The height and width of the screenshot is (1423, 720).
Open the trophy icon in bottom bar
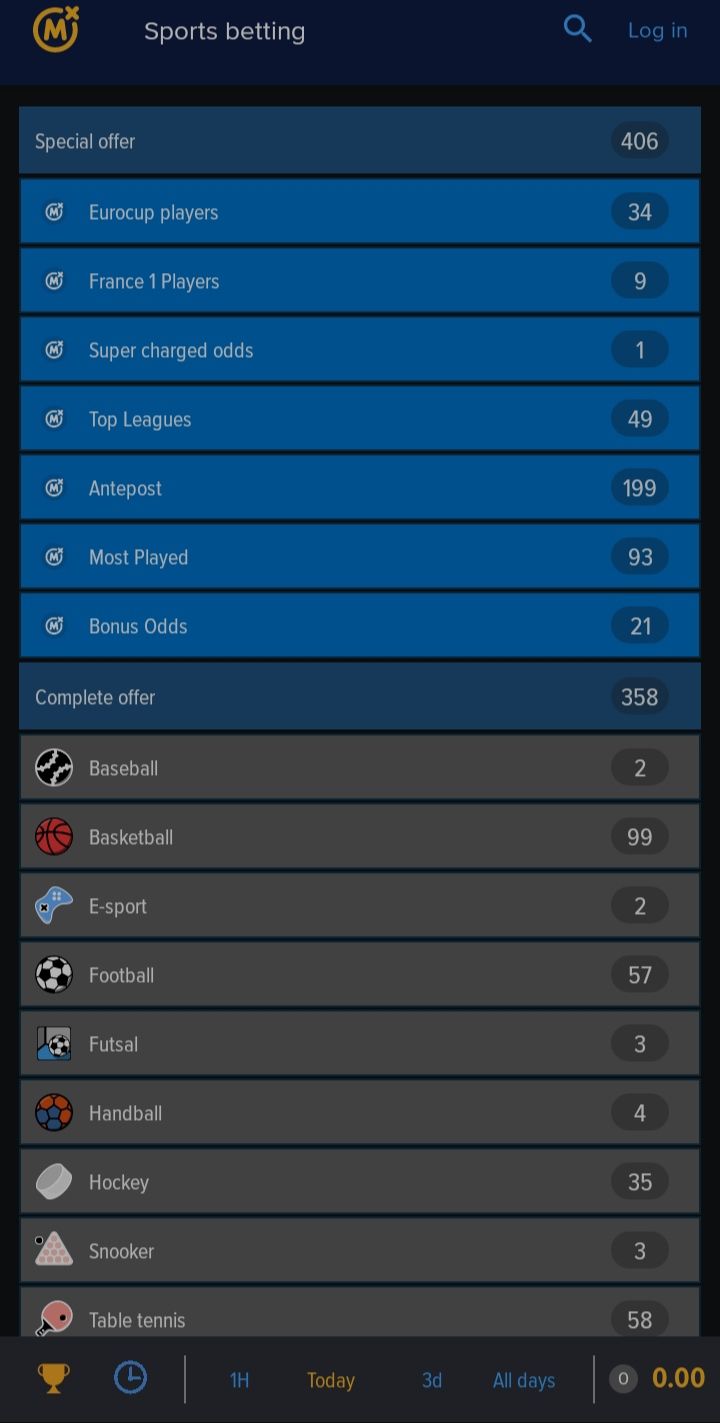click(54, 1379)
